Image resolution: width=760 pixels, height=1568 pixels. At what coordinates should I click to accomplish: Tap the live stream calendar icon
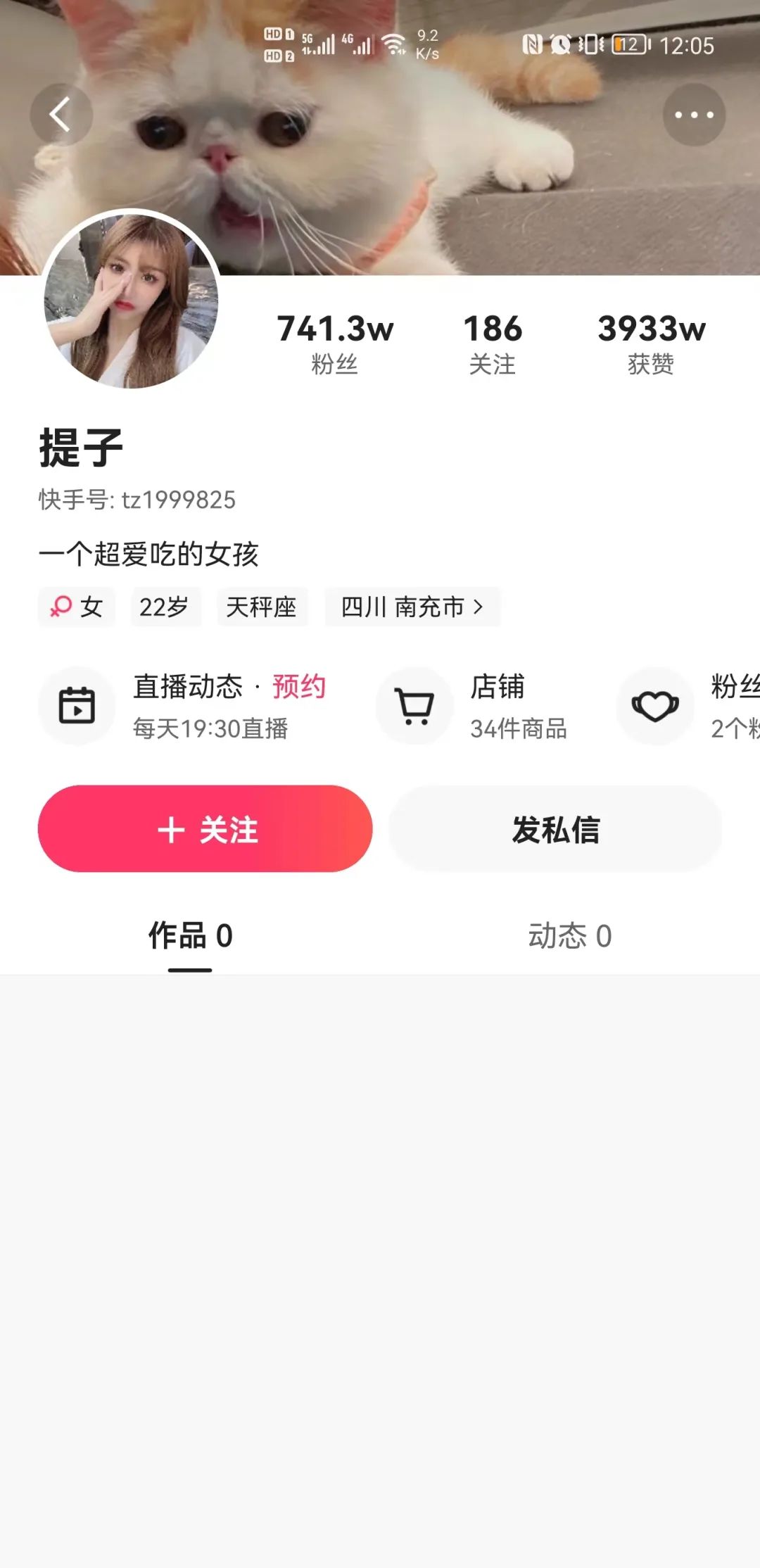click(77, 705)
